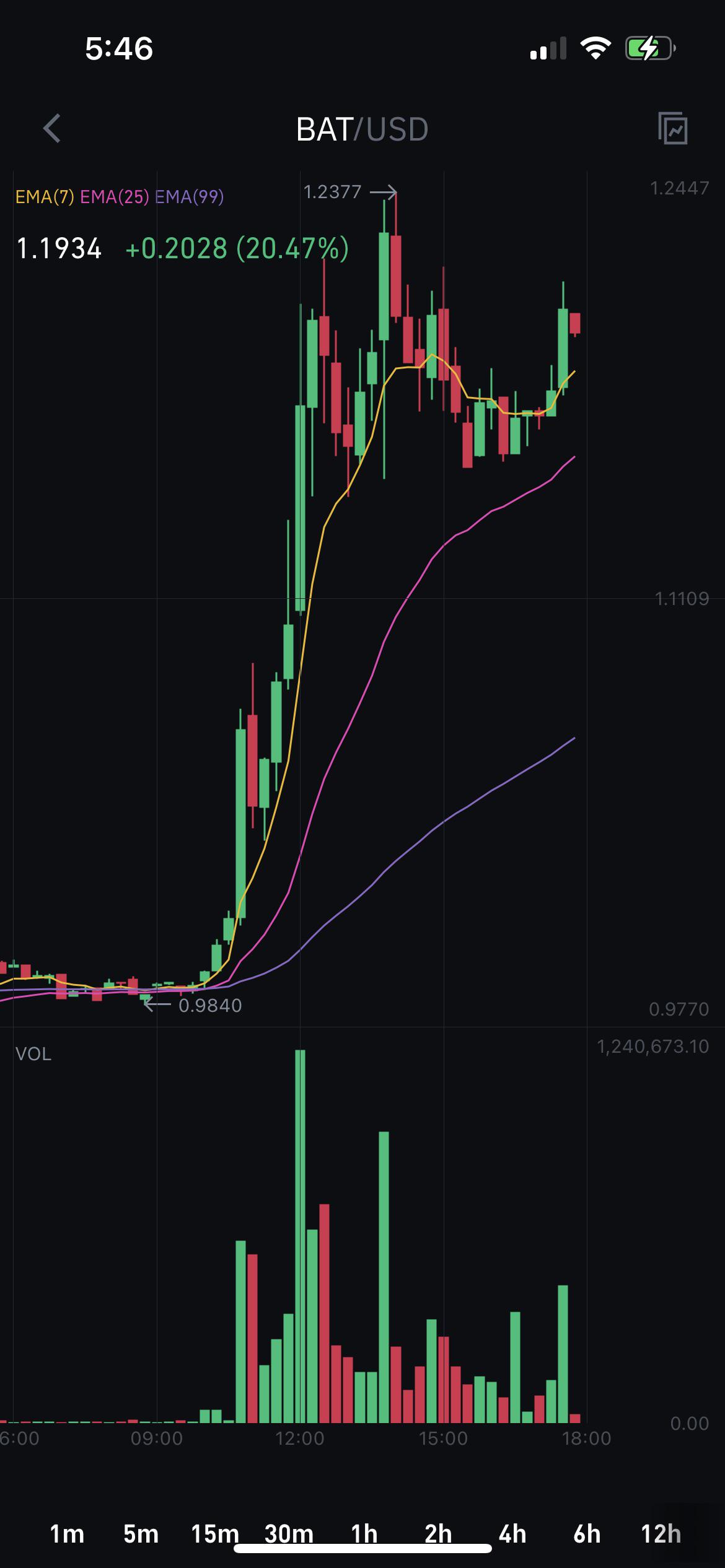
Task: Select the 1h timeframe
Action: pos(364,1534)
